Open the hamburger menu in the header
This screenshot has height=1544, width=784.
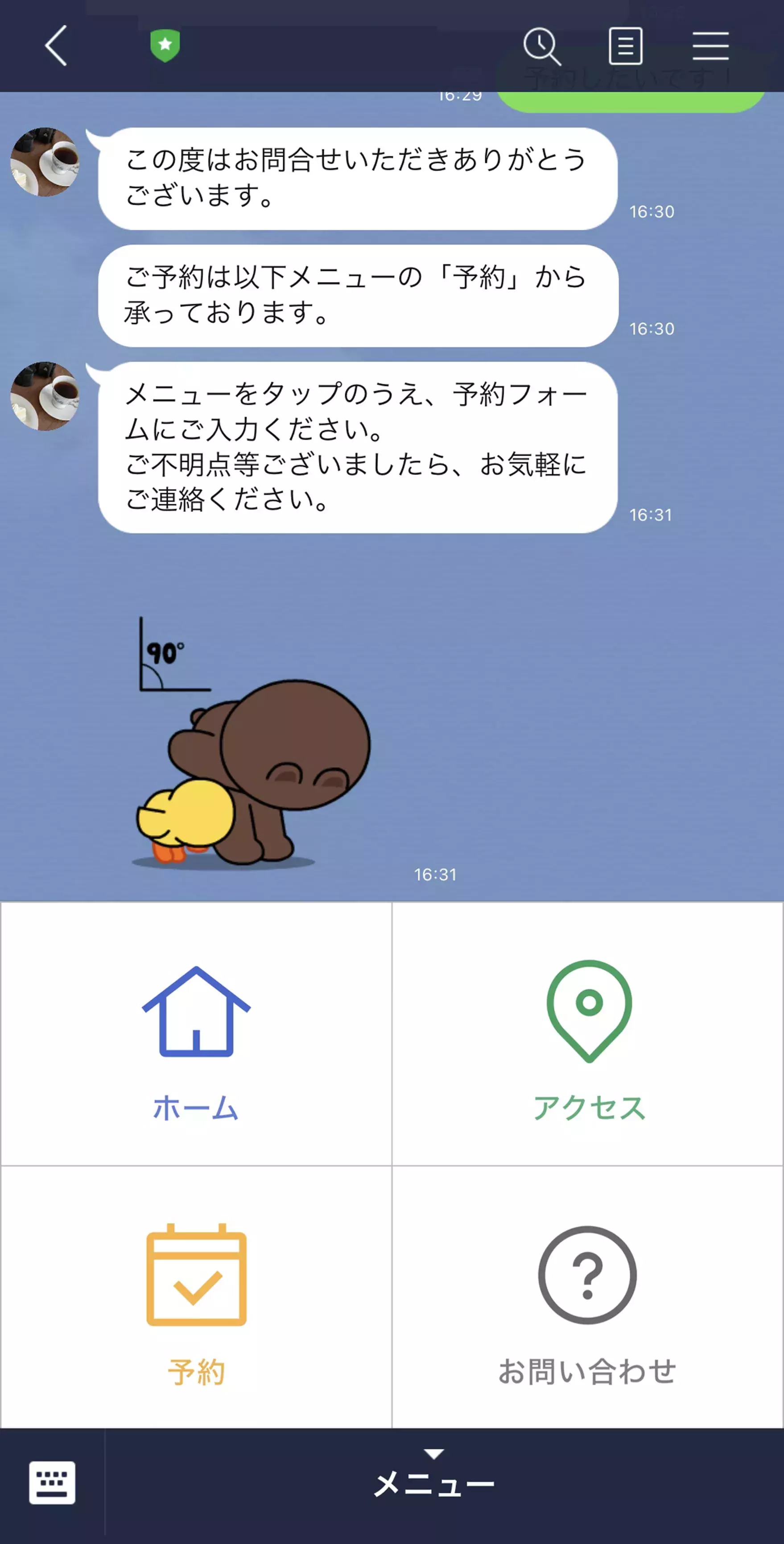710,46
